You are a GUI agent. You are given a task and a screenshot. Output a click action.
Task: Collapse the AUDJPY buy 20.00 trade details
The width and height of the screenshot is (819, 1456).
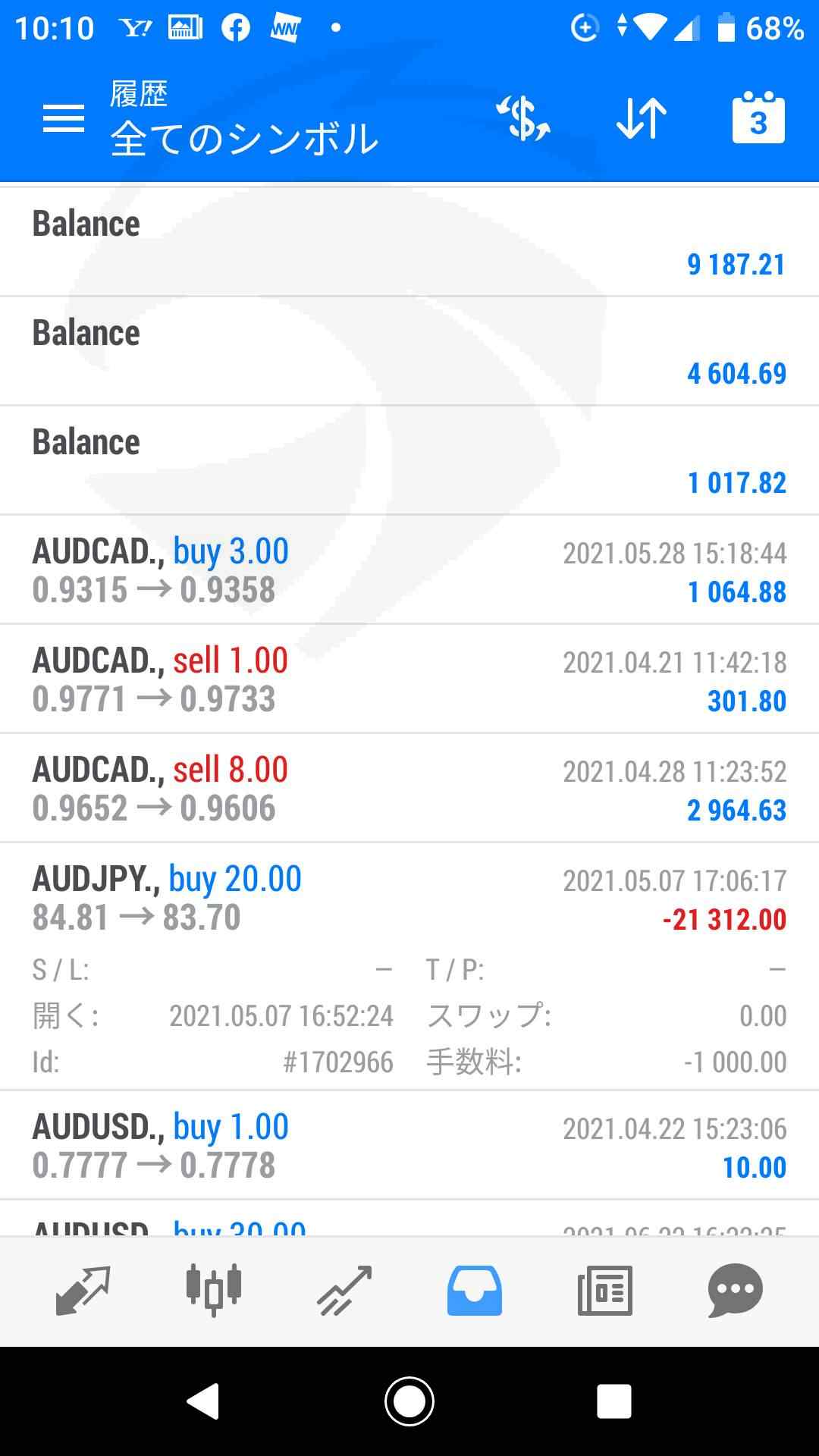409,899
